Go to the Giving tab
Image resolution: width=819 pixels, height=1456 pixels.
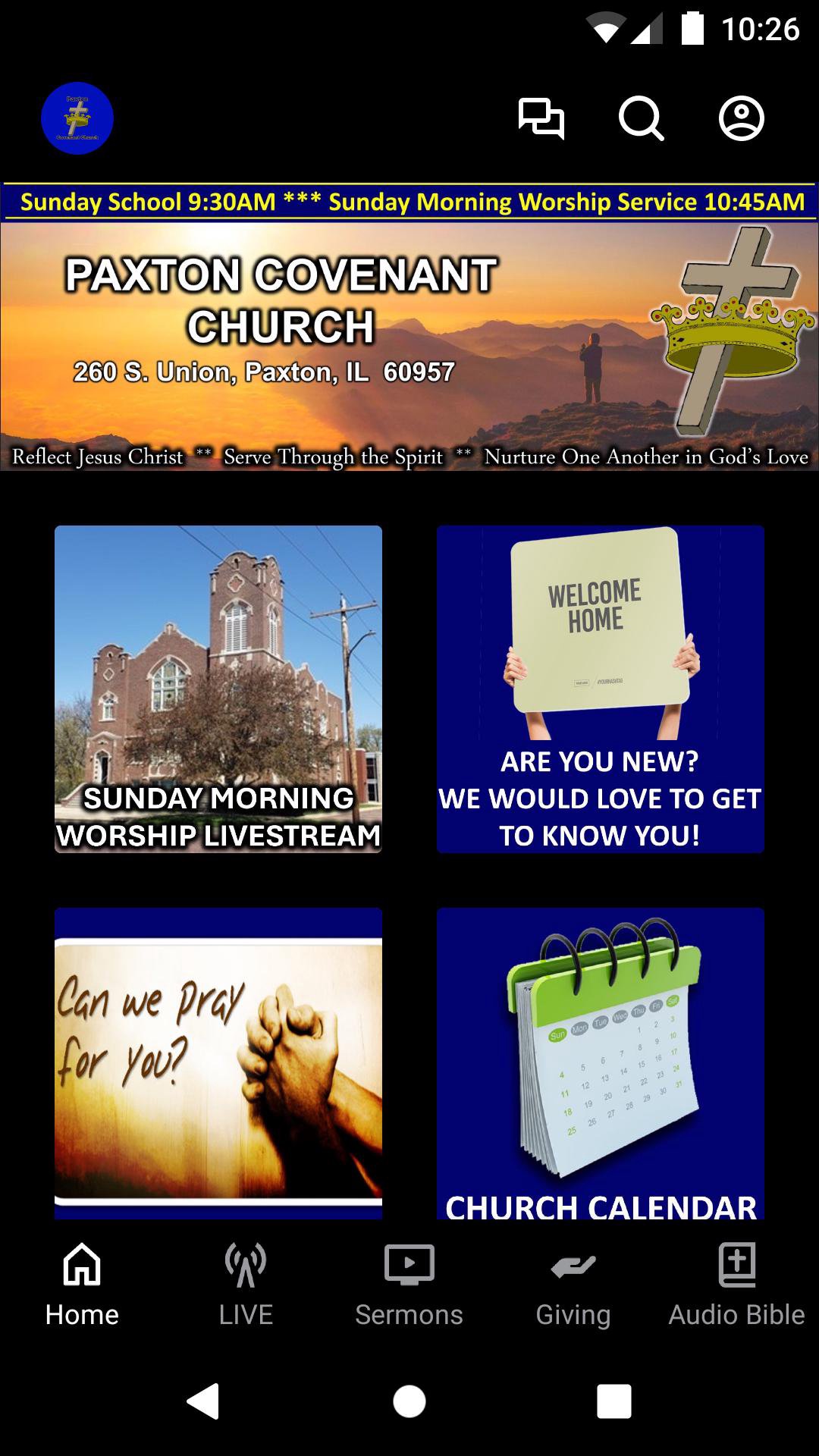click(x=573, y=1285)
